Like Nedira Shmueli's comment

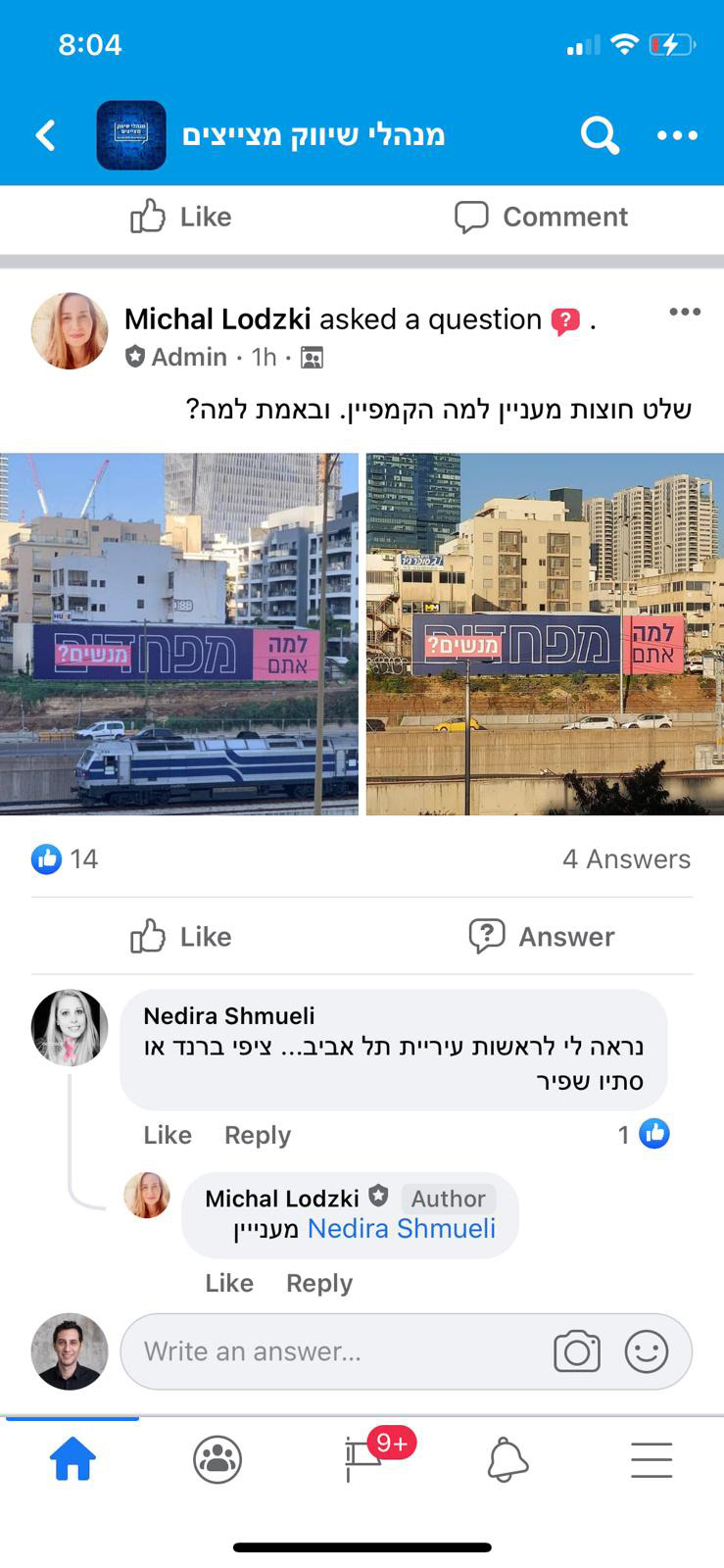(x=168, y=1135)
